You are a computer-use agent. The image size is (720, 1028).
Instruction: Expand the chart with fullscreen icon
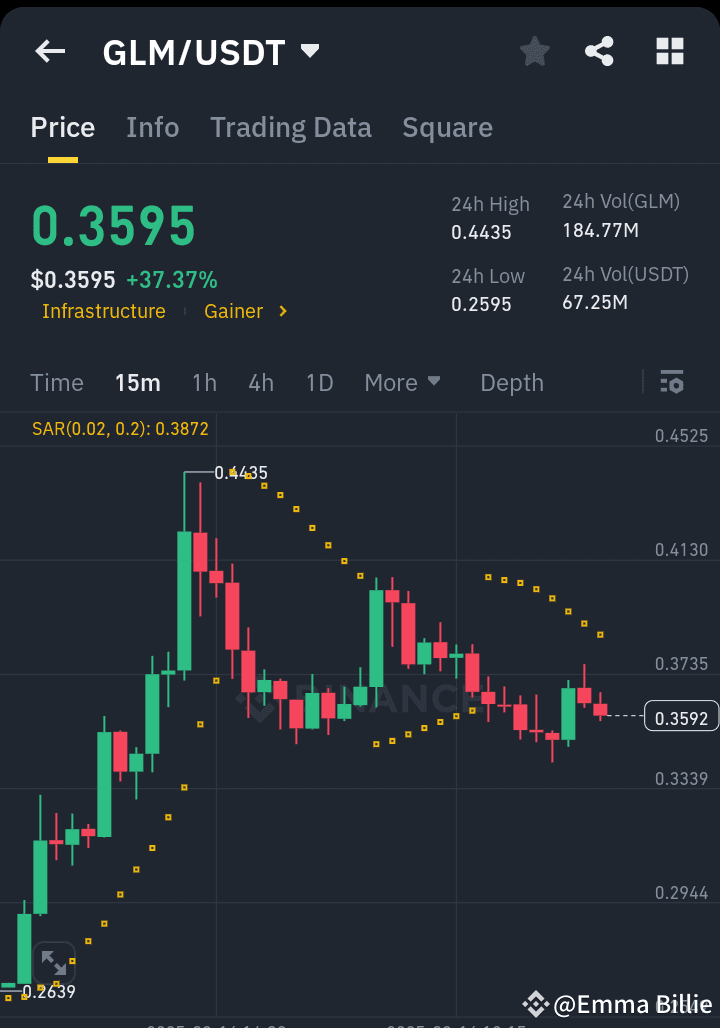[x=54, y=962]
